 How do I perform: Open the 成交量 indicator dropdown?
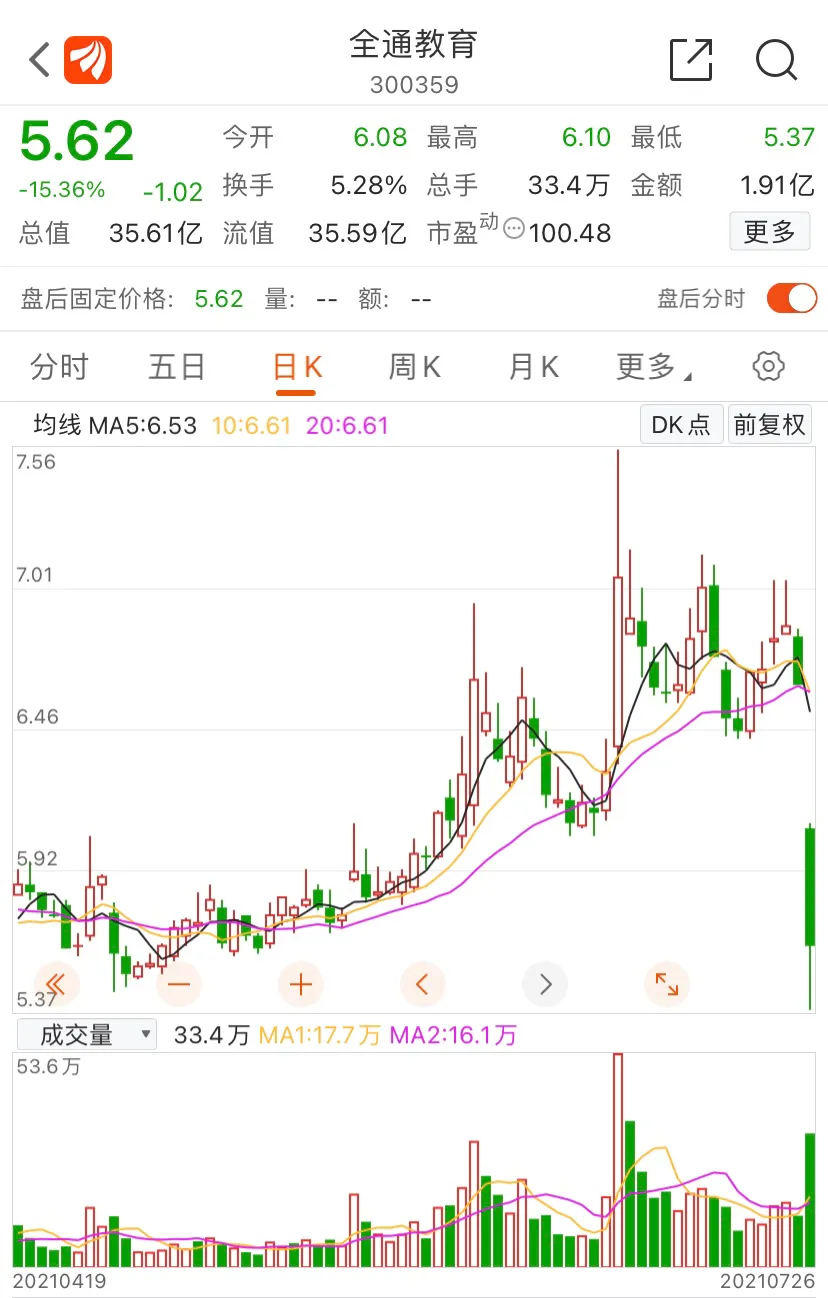86,1034
